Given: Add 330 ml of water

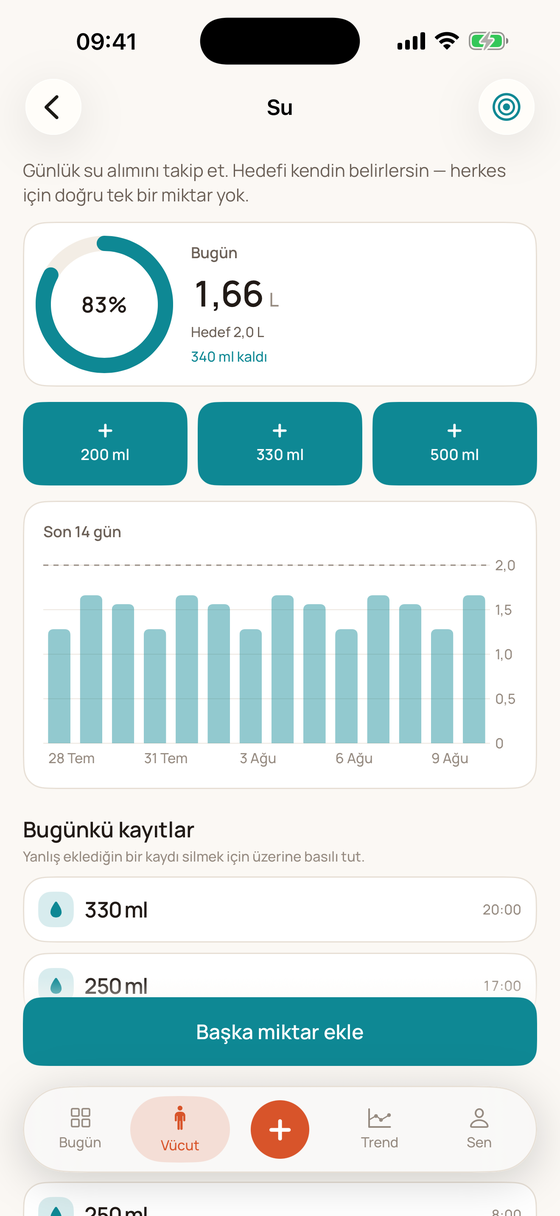Looking at the screenshot, I should point(280,443).
